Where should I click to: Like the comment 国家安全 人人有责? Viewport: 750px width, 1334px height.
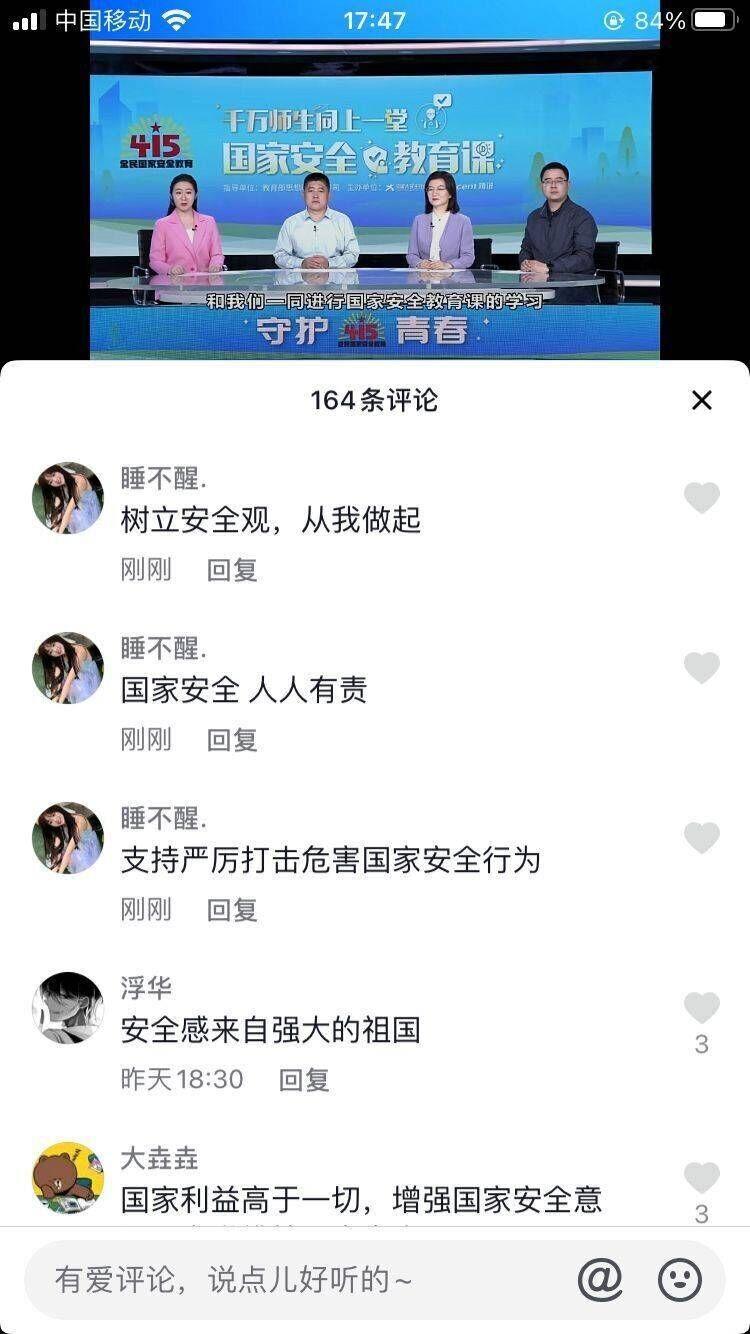(702, 667)
